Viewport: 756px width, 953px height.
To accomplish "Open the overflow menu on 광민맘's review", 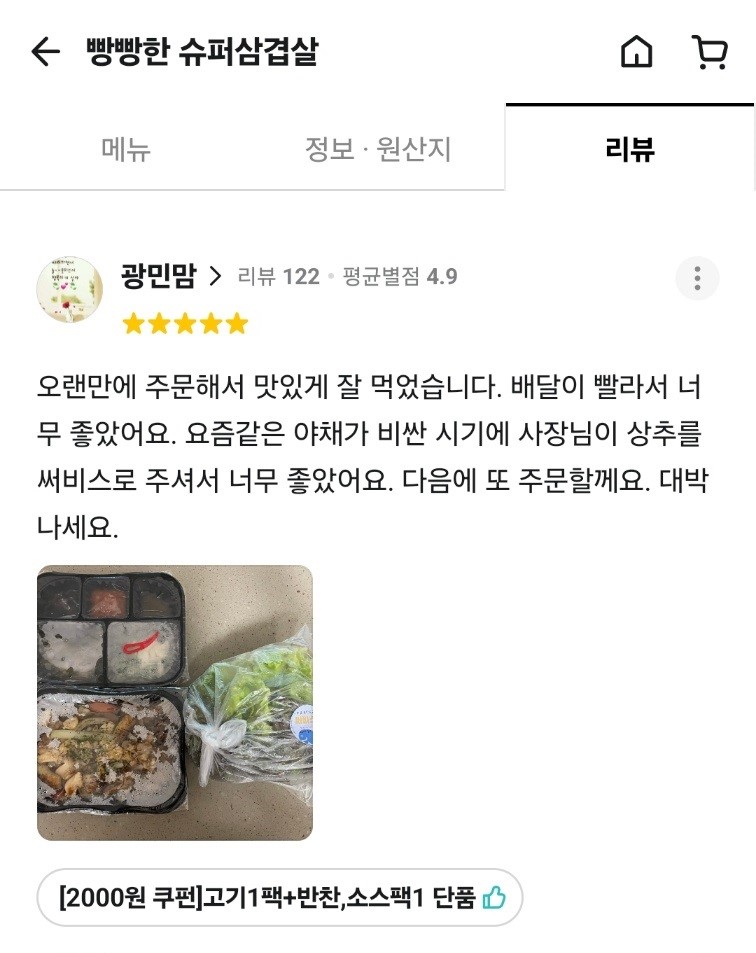I will coord(697,278).
